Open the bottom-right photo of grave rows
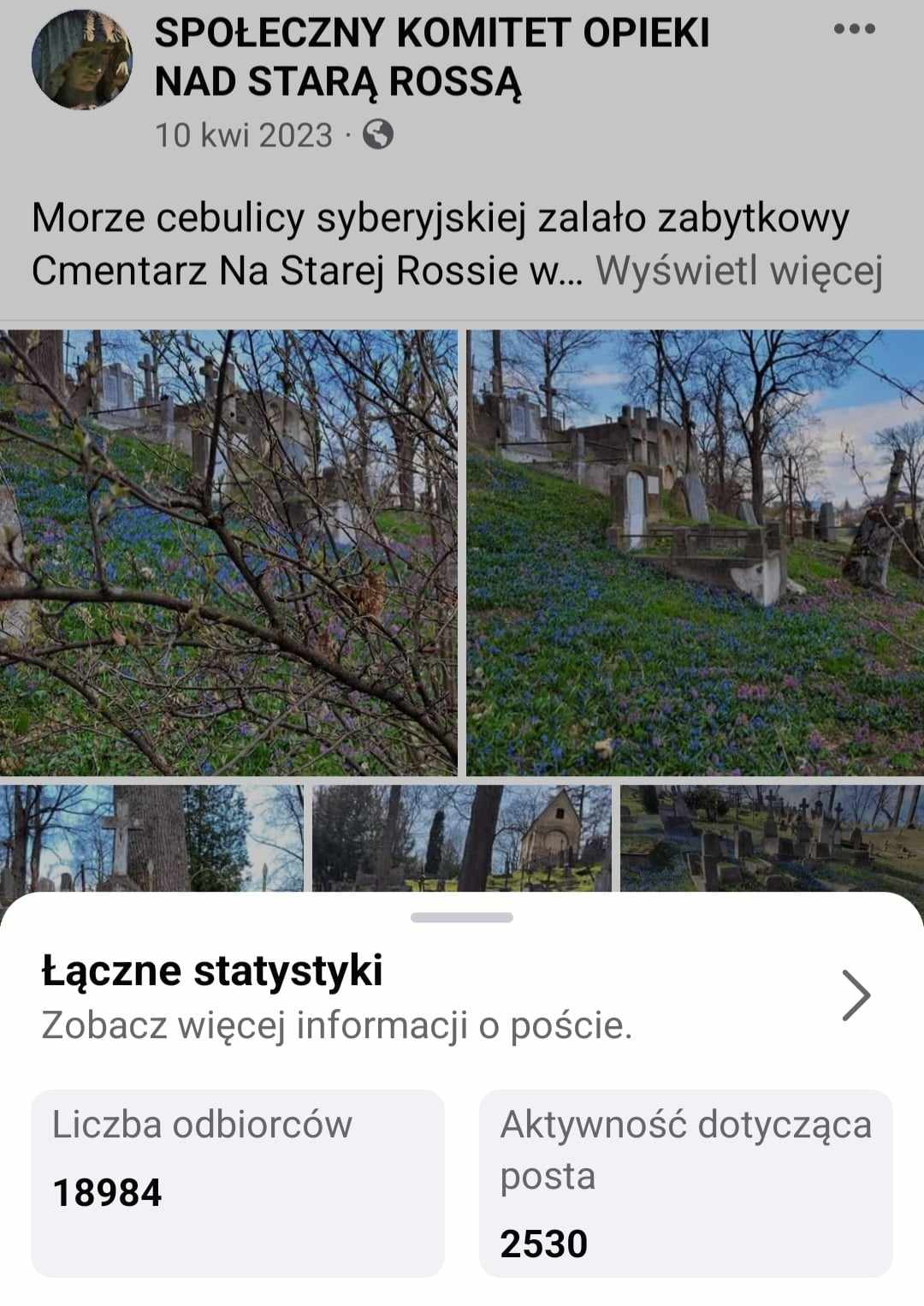This screenshot has height=1306, width=924. point(772,839)
